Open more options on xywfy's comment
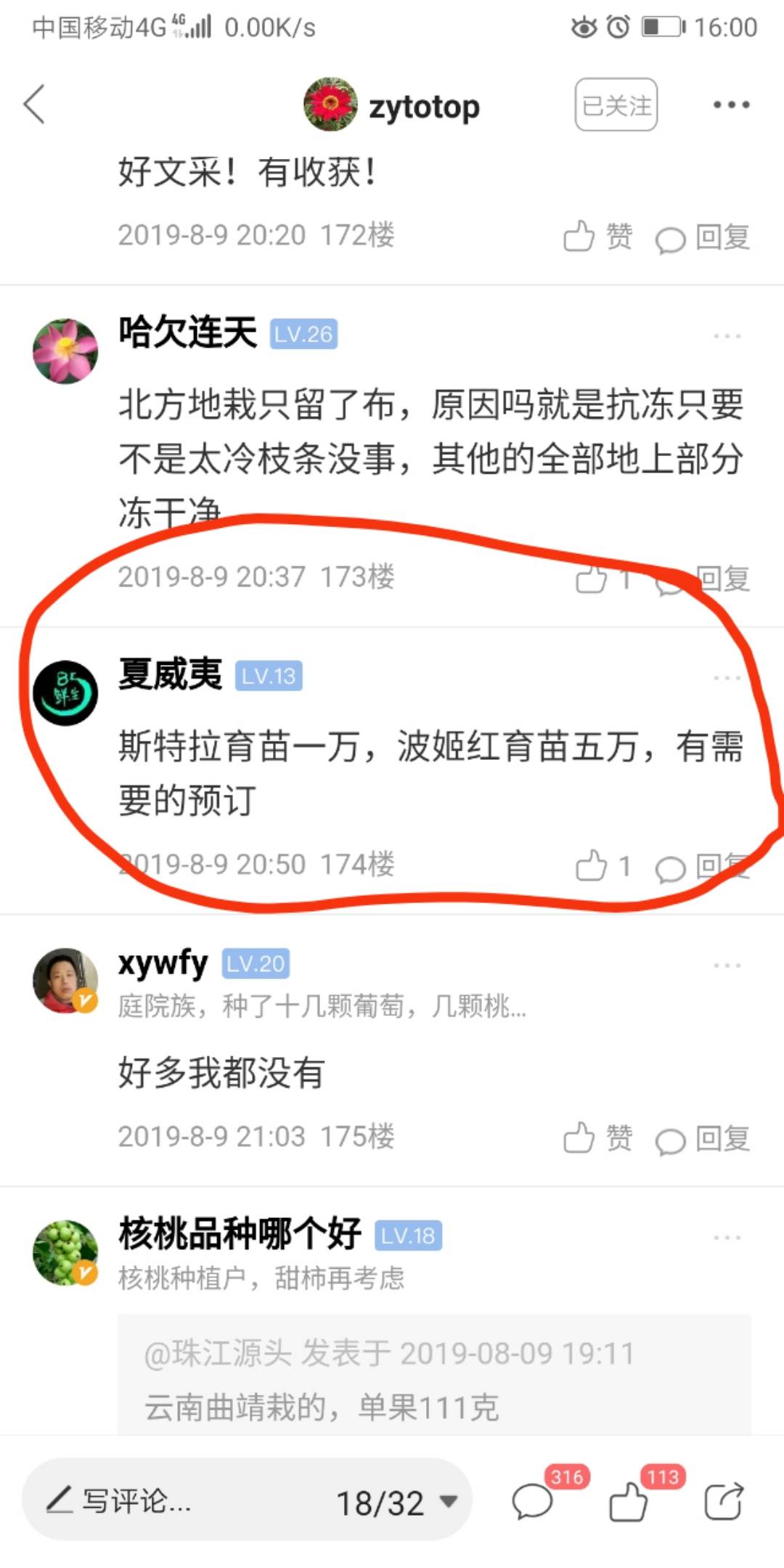Screen dimensions: 784x1568 click(727, 965)
